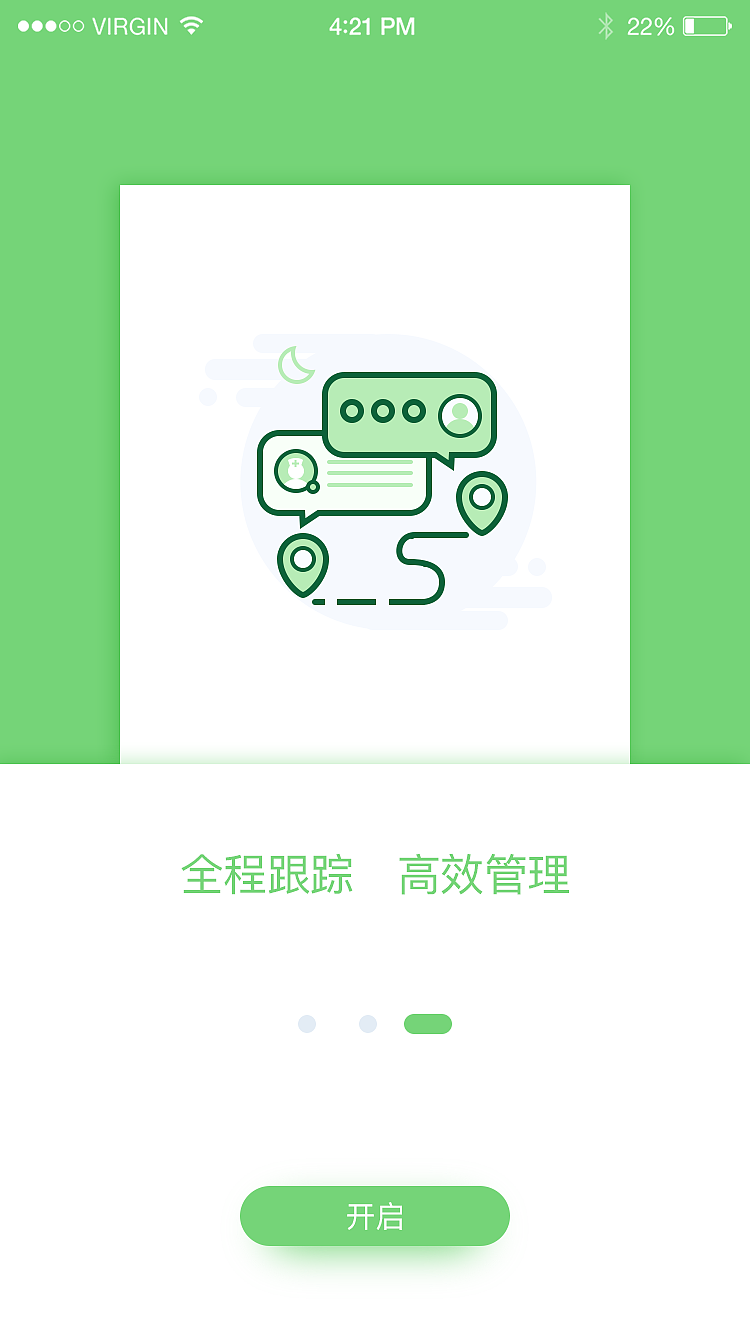Select the first gray page indicator dot
This screenshot has height=1334, width=750.
point(306,1024)
